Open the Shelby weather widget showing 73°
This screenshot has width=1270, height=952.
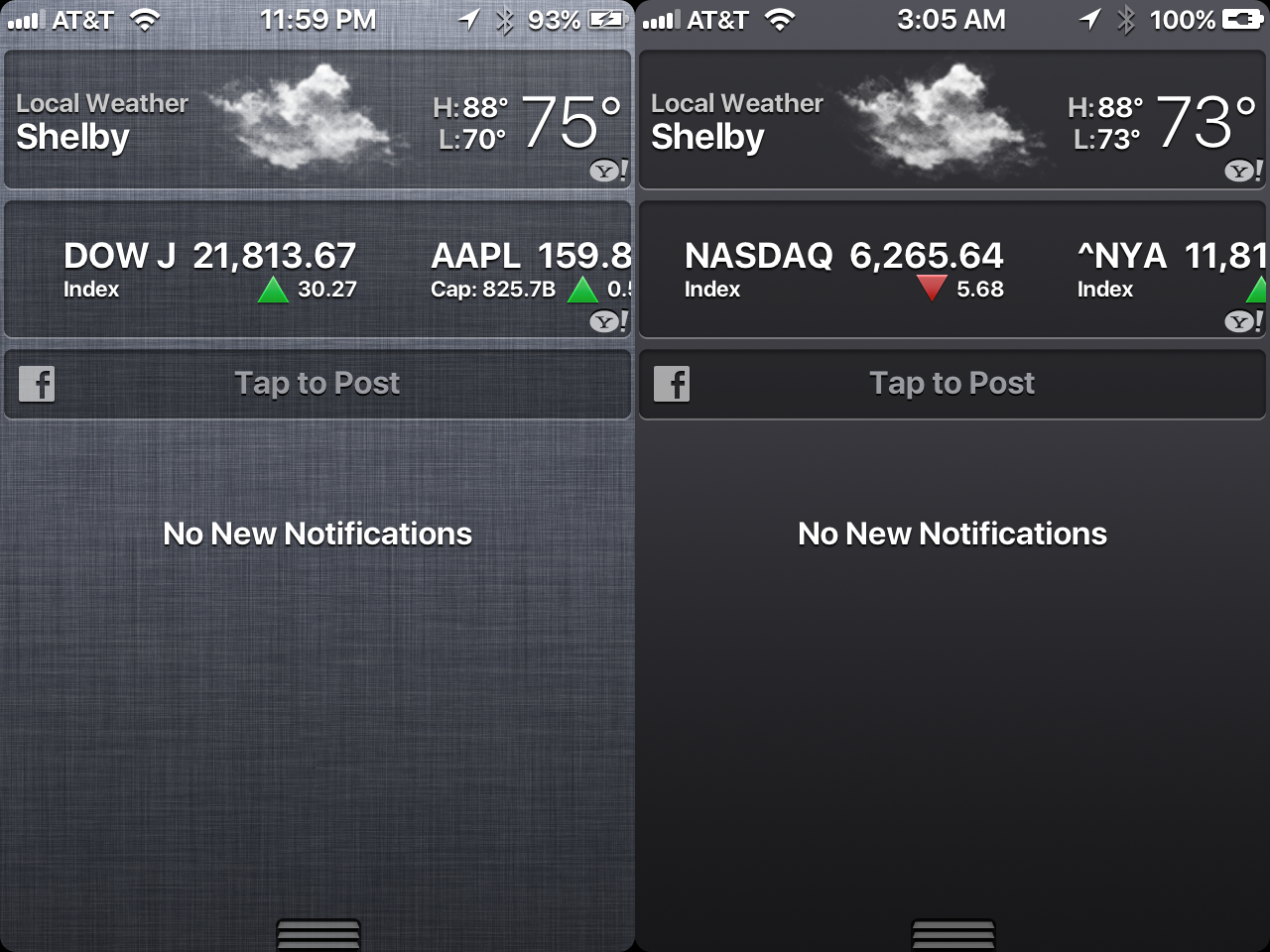(x=952, y=121)
